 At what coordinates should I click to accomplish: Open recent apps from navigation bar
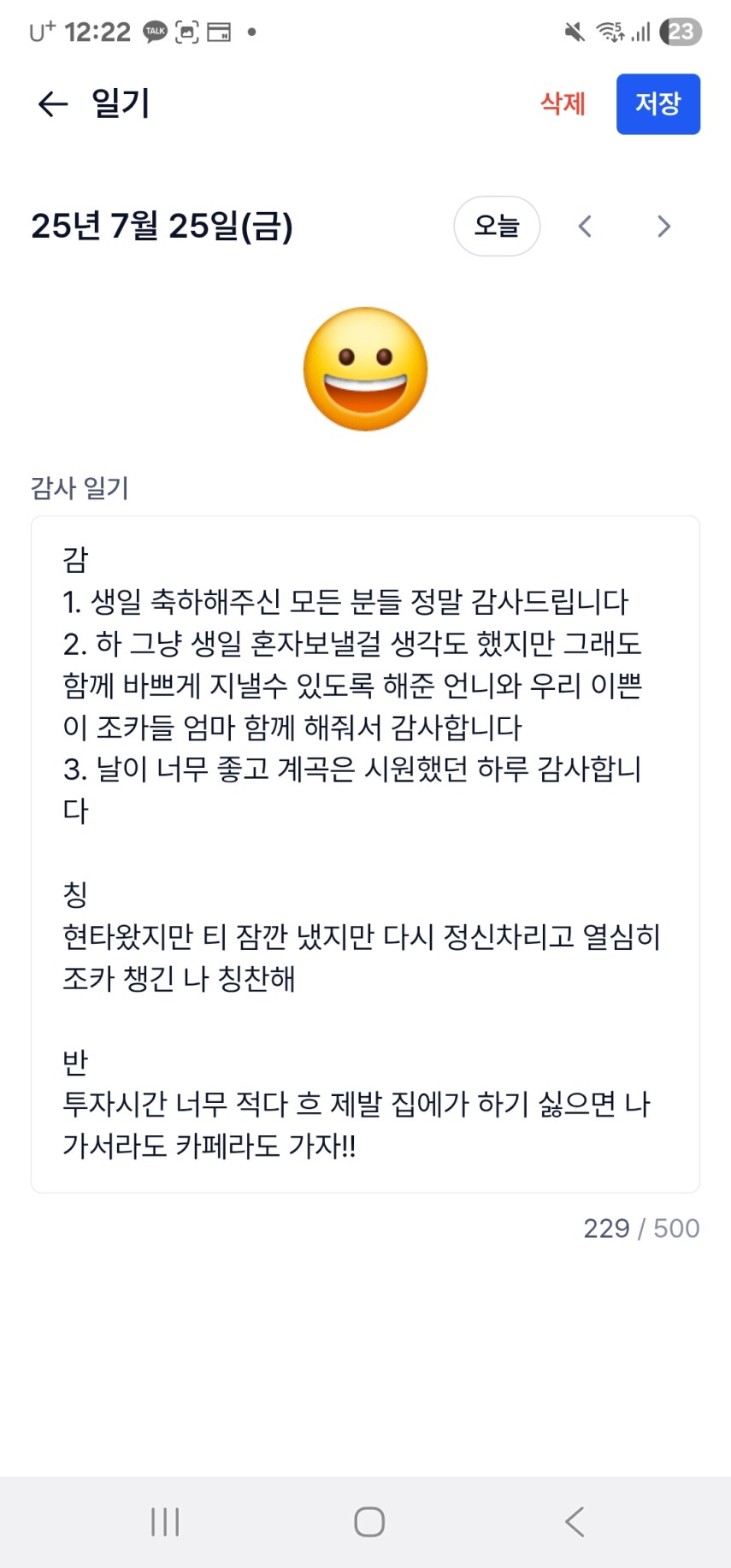165,1522
